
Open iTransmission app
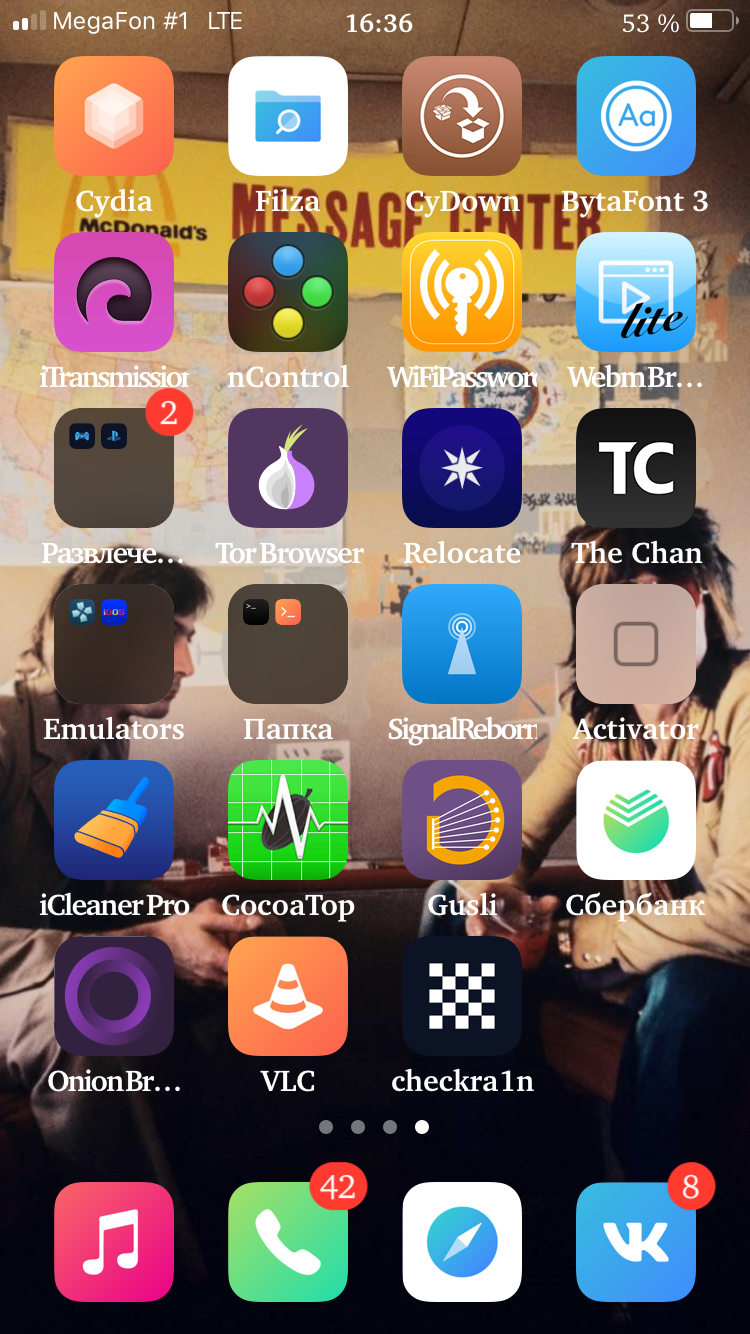click(x=114, y=292)
